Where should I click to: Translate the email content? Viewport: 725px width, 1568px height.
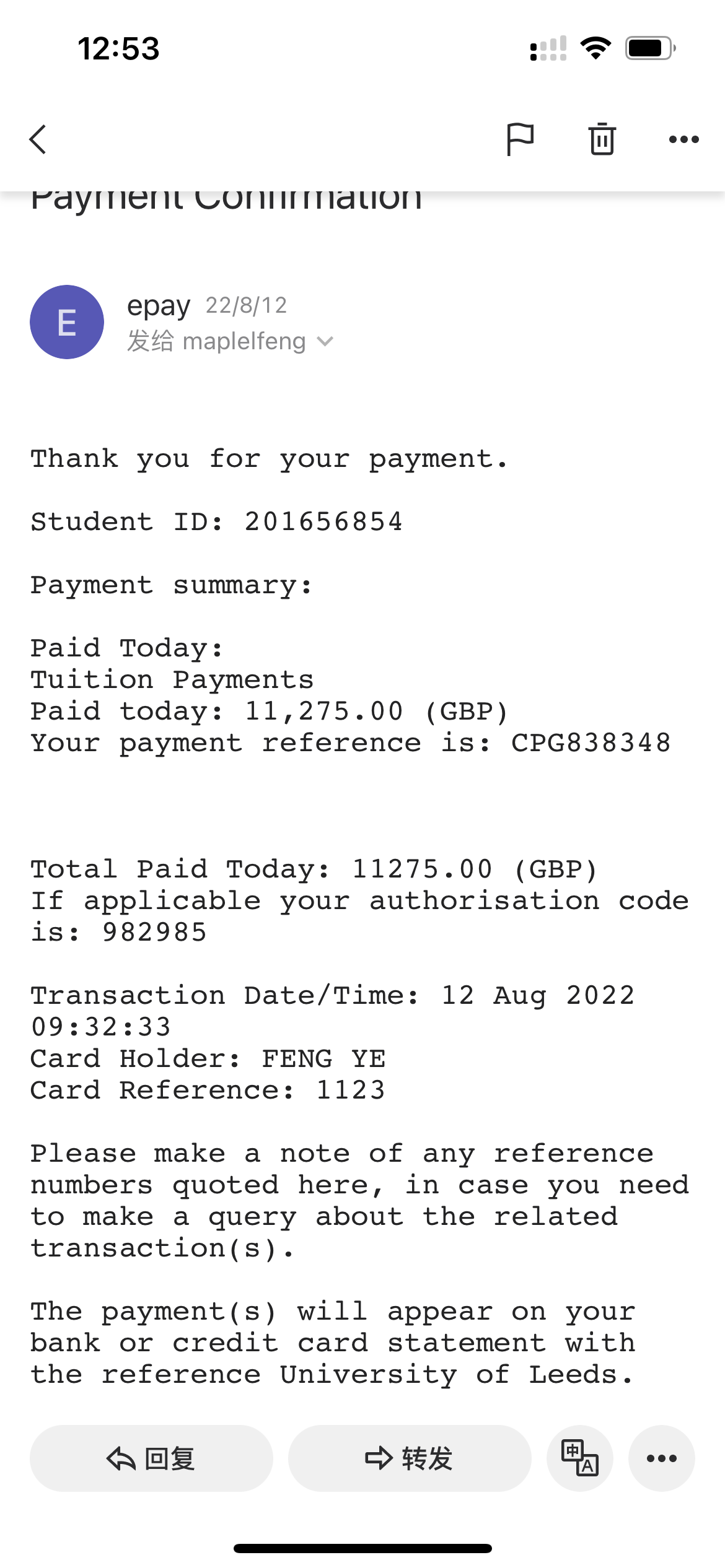pyautogui.click(x=580, y=1458)
